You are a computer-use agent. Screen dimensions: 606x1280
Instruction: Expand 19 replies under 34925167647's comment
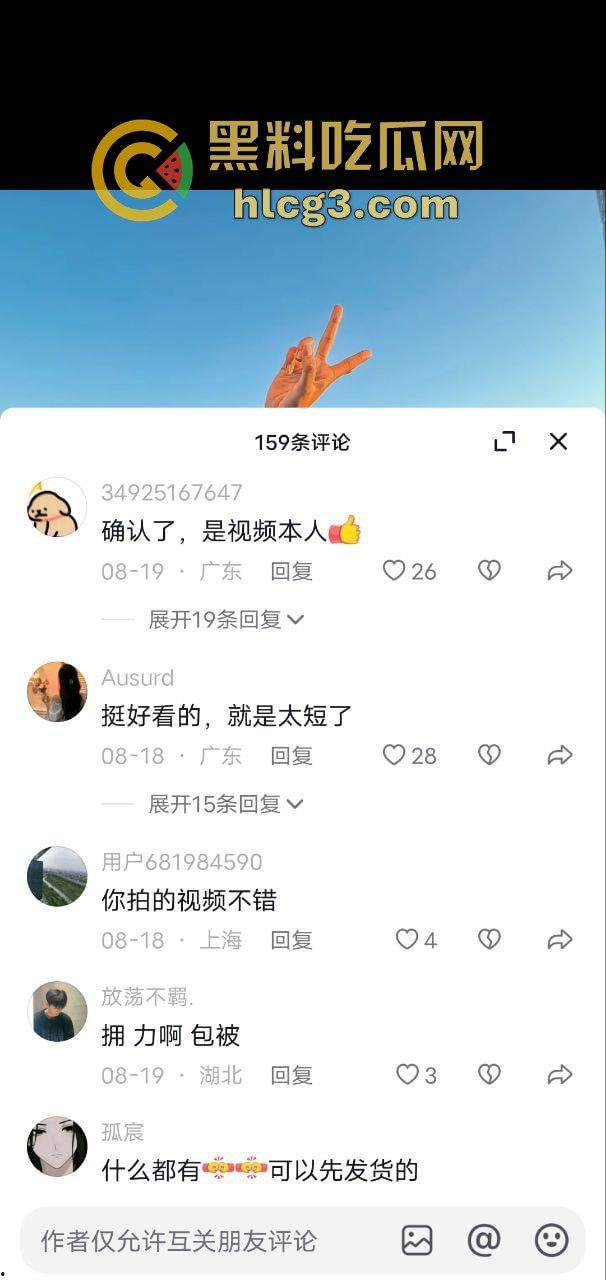[x=226, y=619]
